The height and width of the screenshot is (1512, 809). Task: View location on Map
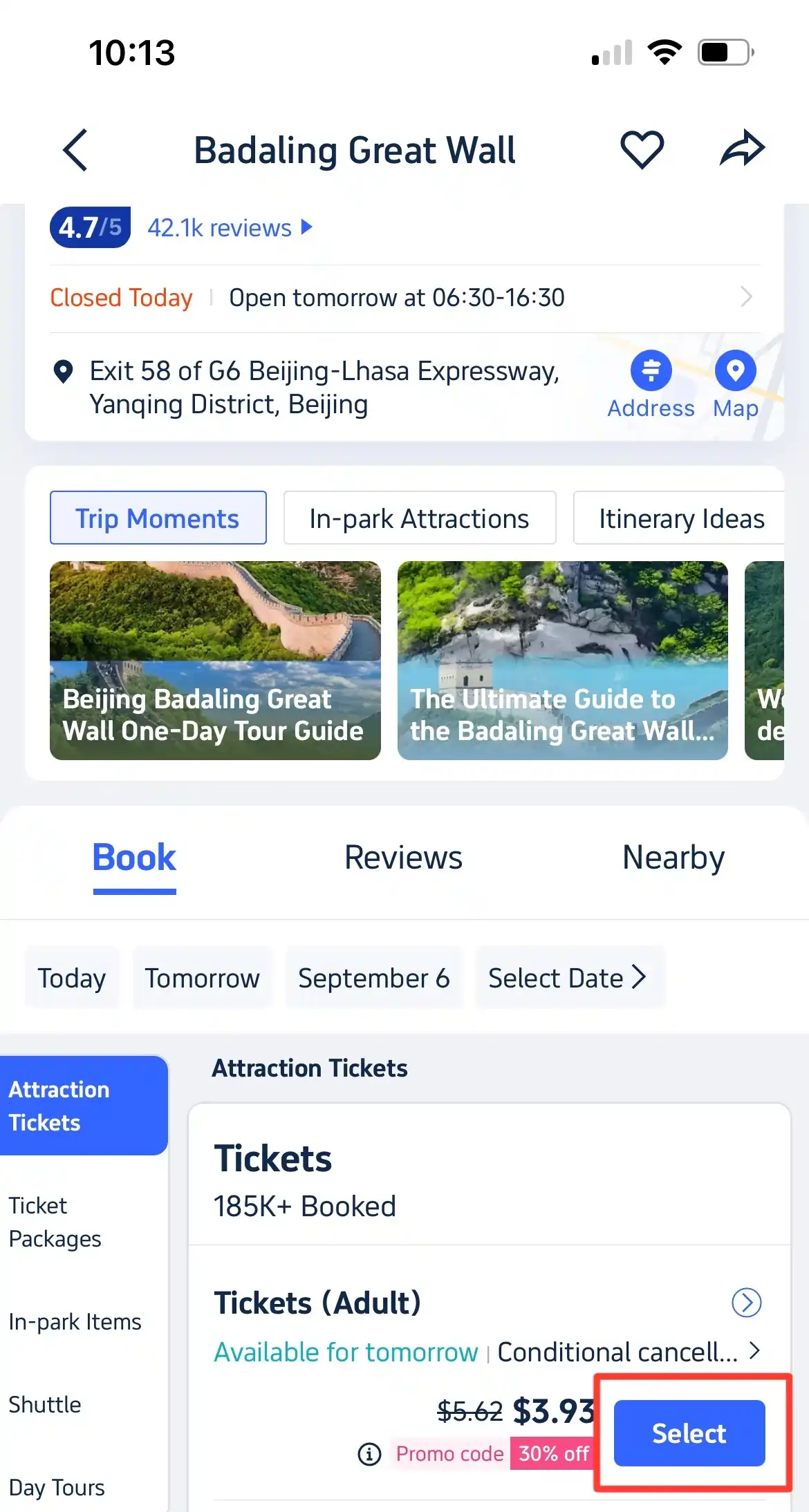pyautogui.click(x=735, y=385)
